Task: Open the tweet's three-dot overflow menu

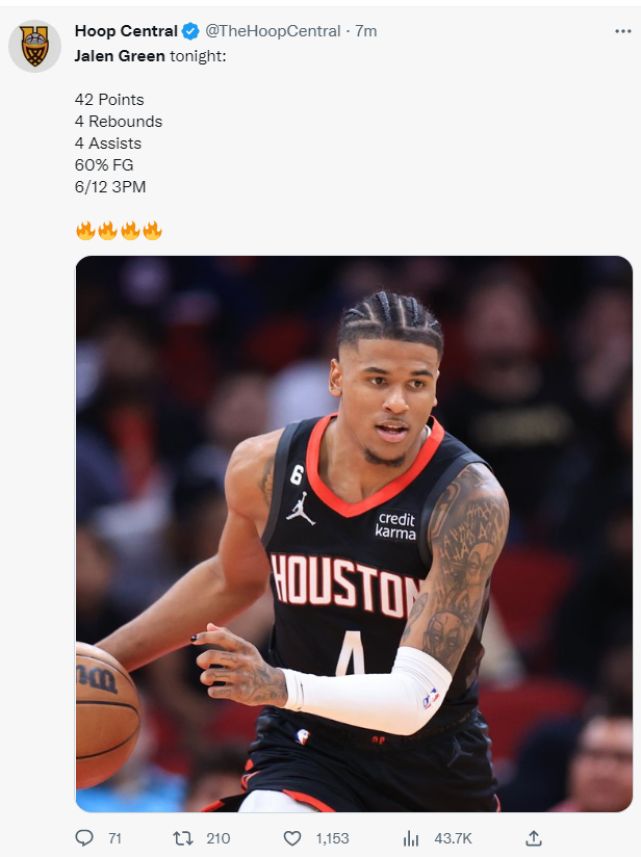Action: point(622,31)
